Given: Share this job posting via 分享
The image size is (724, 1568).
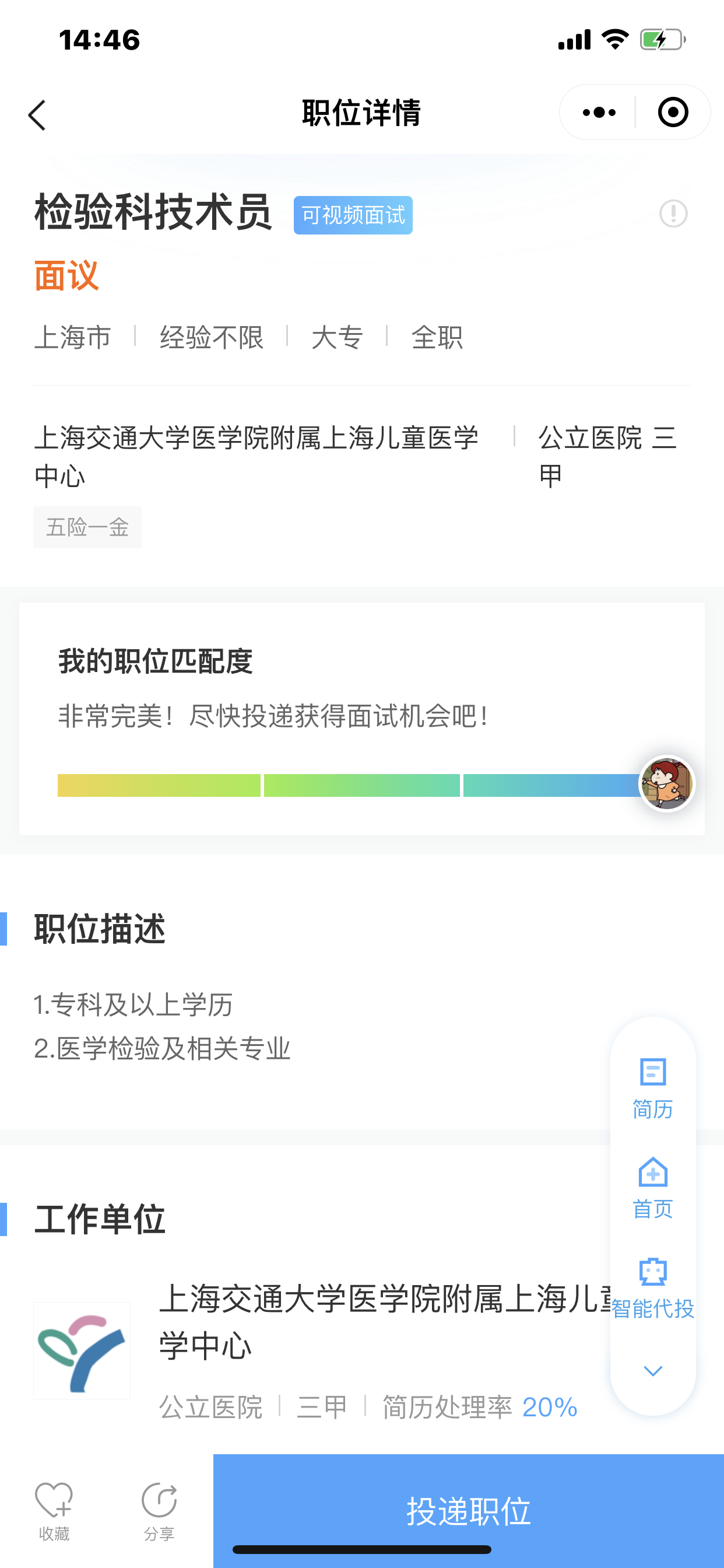Looking at the screenshot, I should click(159, 1510).
